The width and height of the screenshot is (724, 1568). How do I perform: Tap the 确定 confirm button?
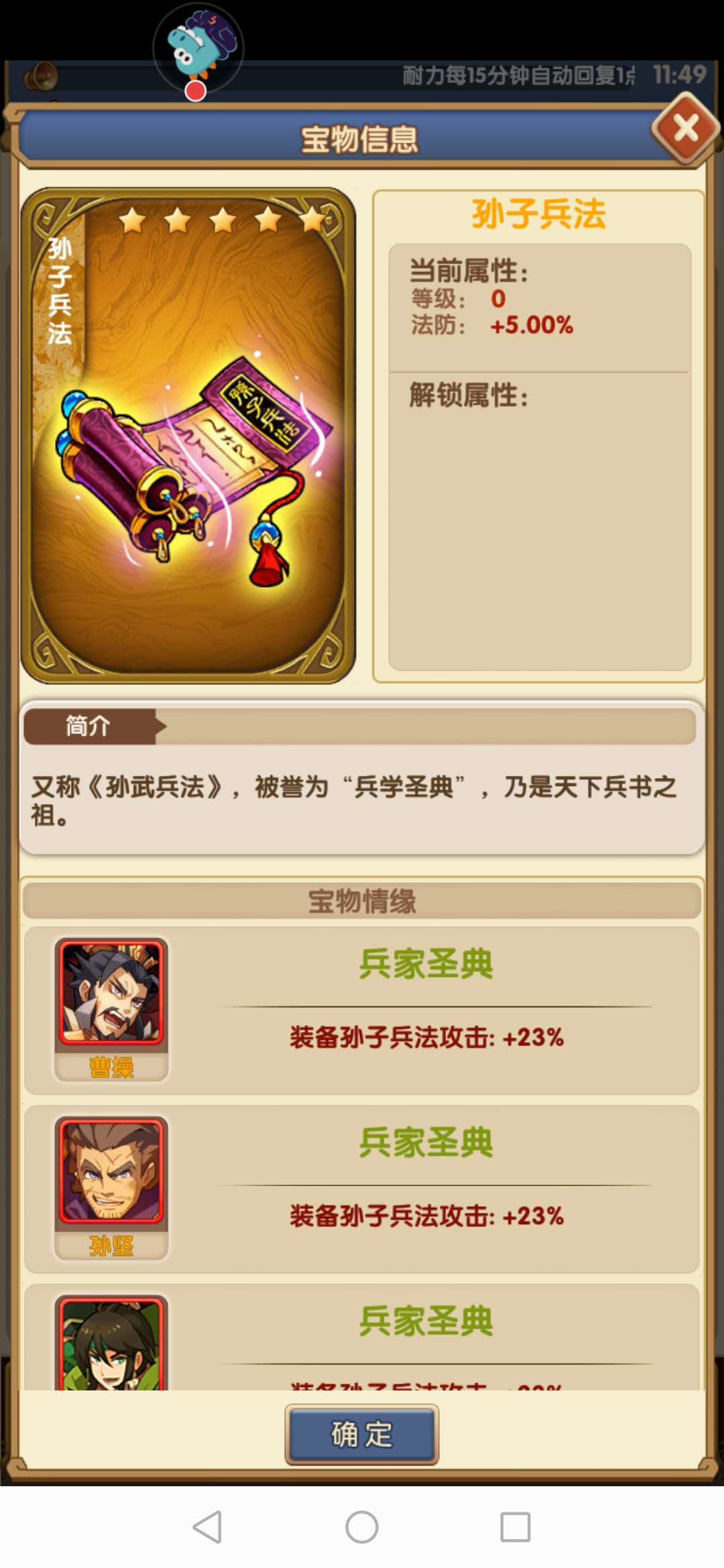[x=362, y=1434]
